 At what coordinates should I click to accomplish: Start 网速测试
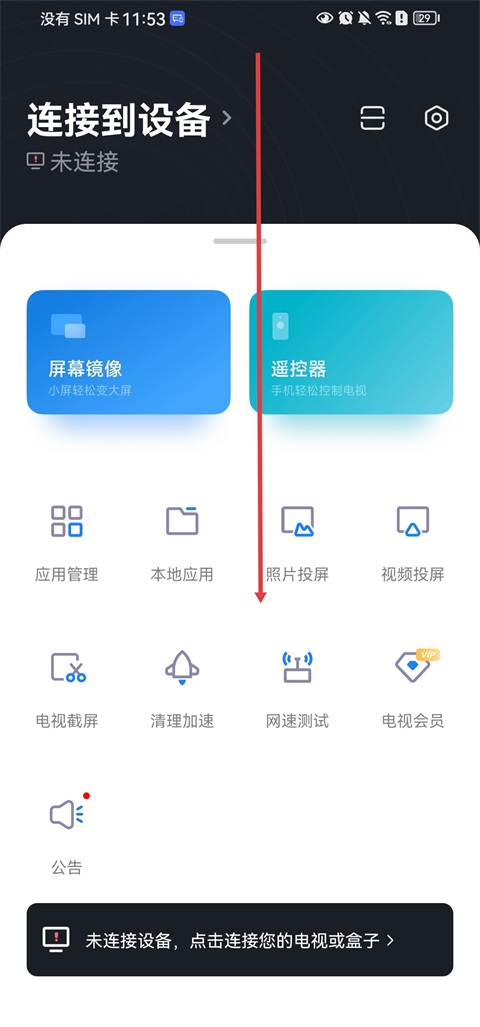click(297, 690)
